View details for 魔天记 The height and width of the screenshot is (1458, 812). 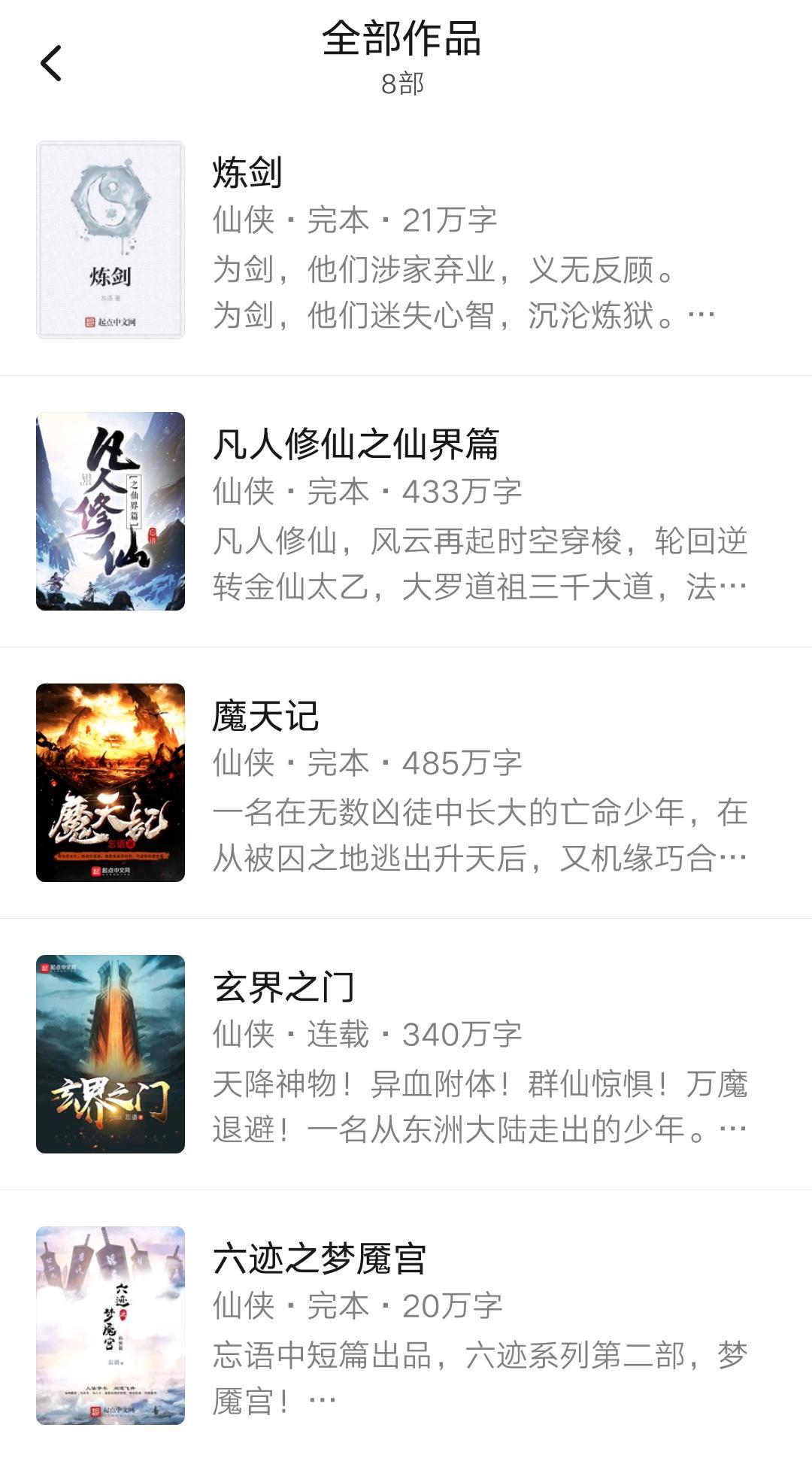click(x=406, y=783)
